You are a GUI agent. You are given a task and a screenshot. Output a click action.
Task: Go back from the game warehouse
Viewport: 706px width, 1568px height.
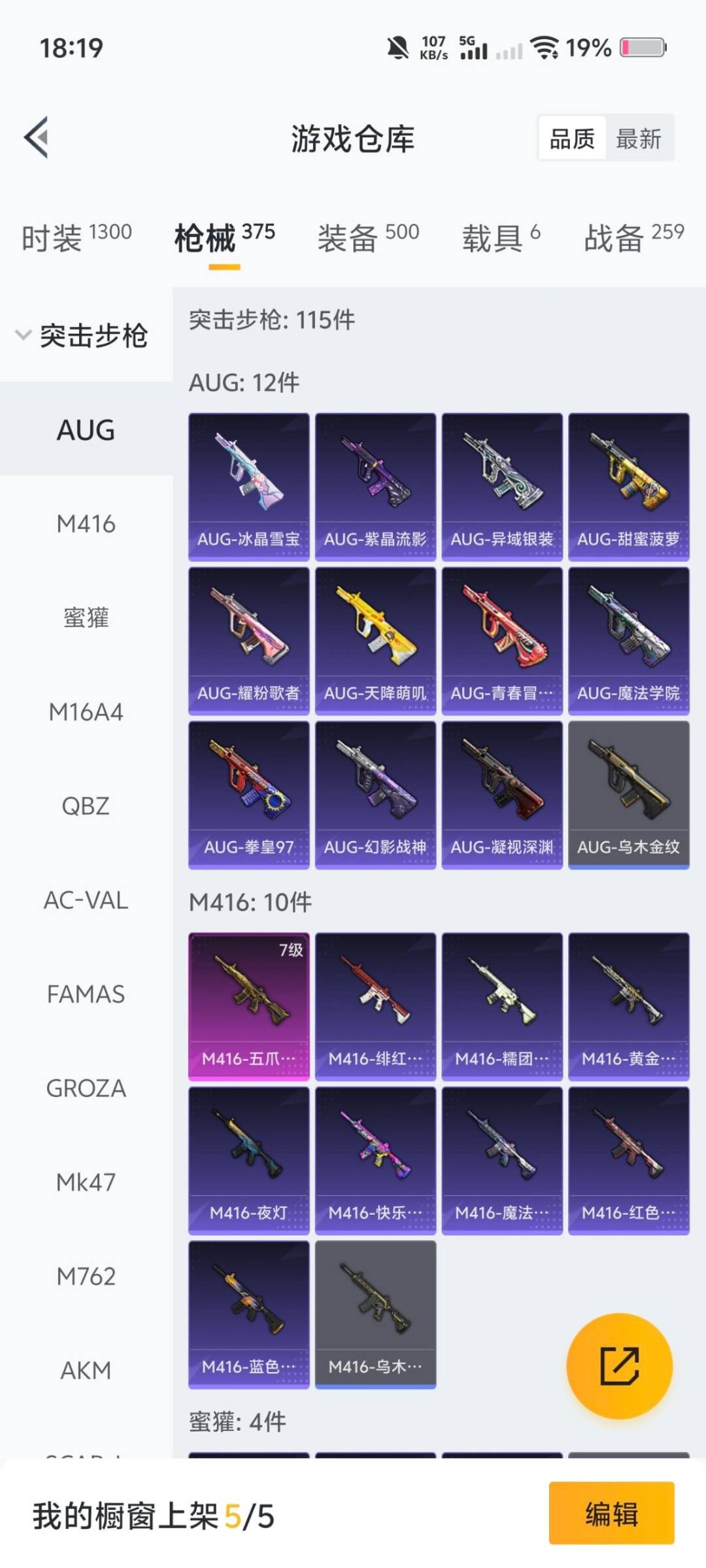pos(37,137)
